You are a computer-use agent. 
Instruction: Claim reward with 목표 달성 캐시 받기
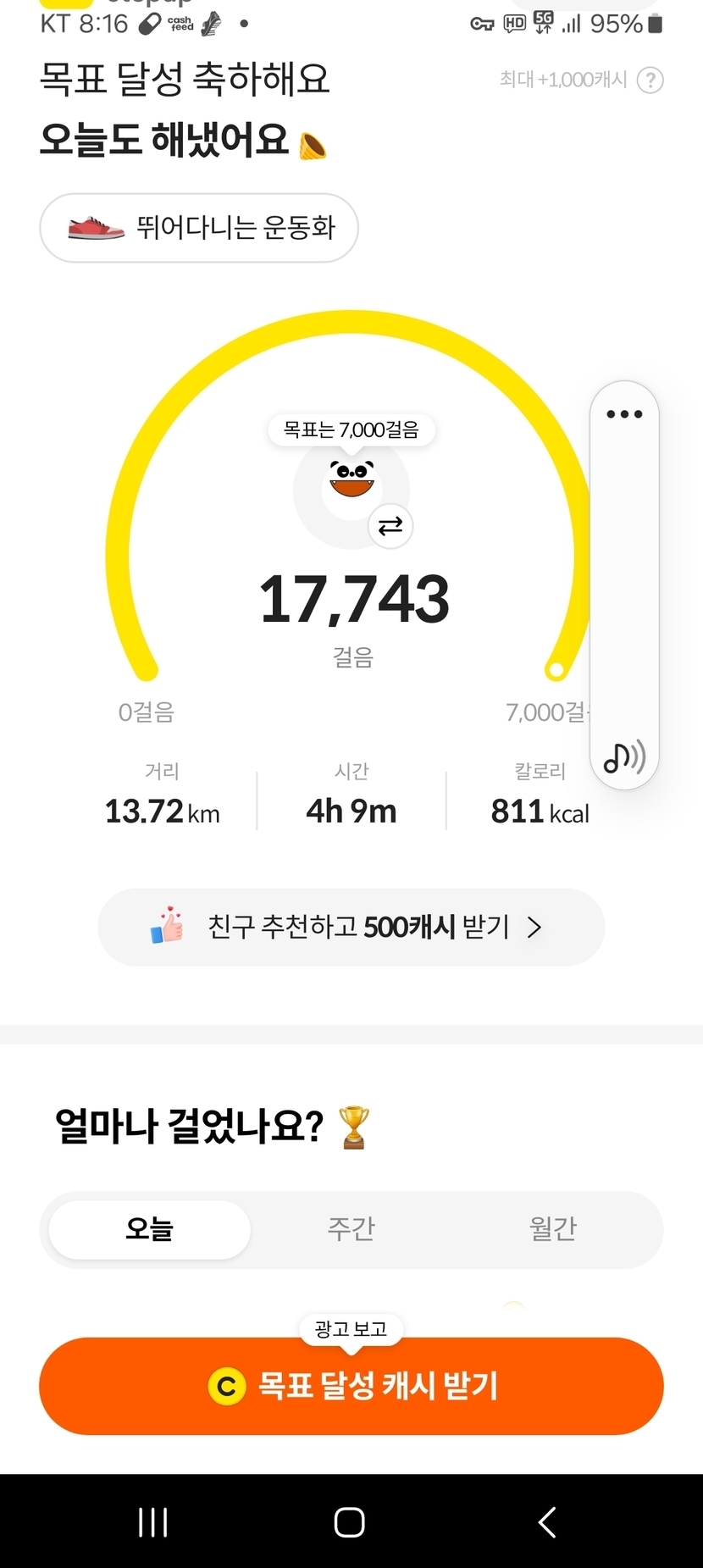click(351, 1386)
